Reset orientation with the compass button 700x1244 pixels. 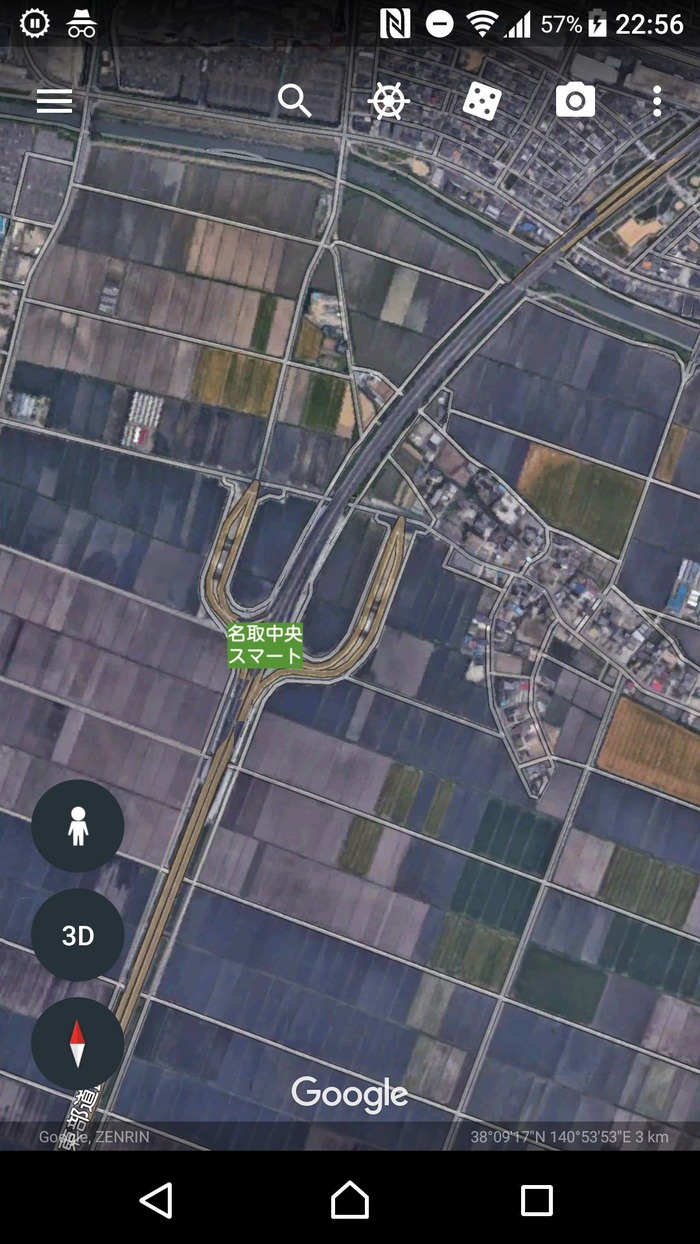pos(78,1044)
